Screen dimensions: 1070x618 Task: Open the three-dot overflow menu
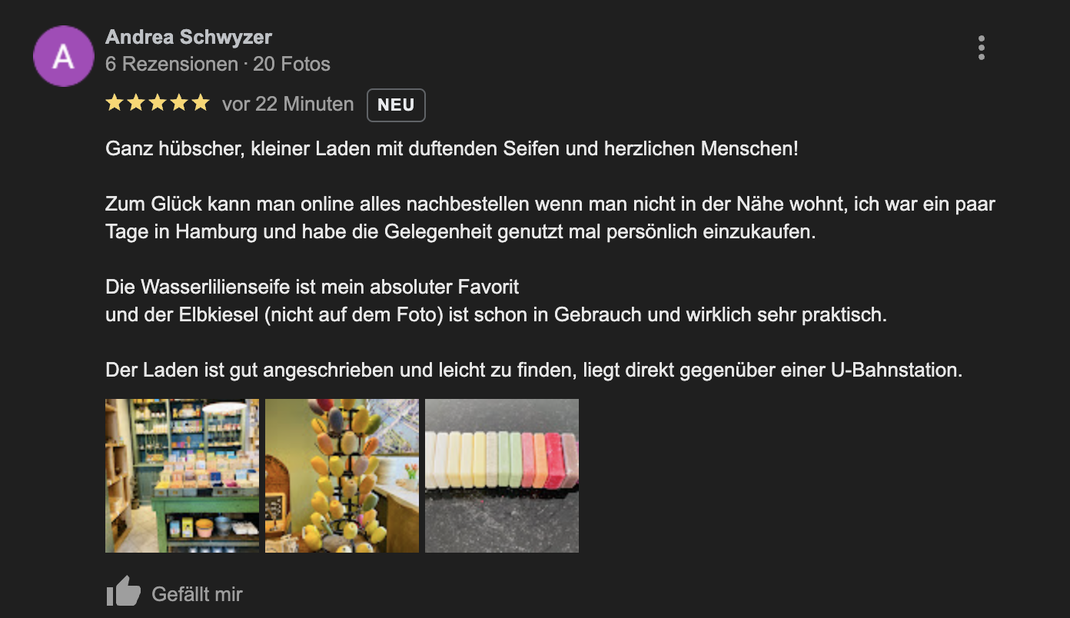(x=981, y=48)
